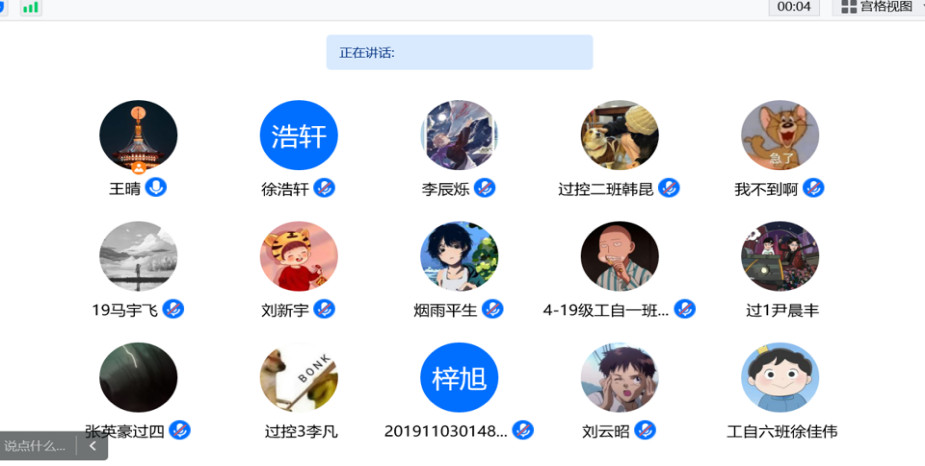Open 李辰烁's participant tile
Screen dimensions: 925x466
point(459,136)
